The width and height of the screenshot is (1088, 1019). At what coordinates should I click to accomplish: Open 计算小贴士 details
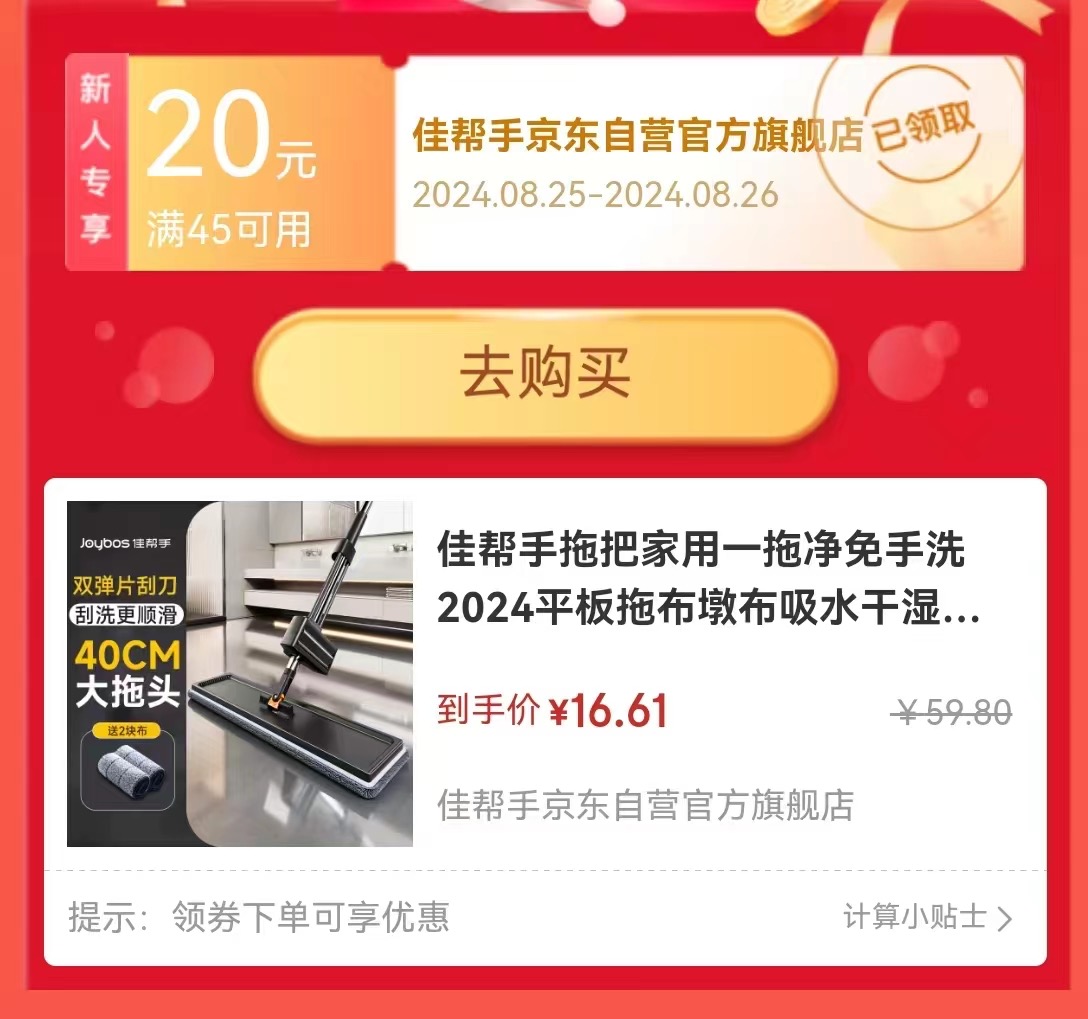pos(927,917)
